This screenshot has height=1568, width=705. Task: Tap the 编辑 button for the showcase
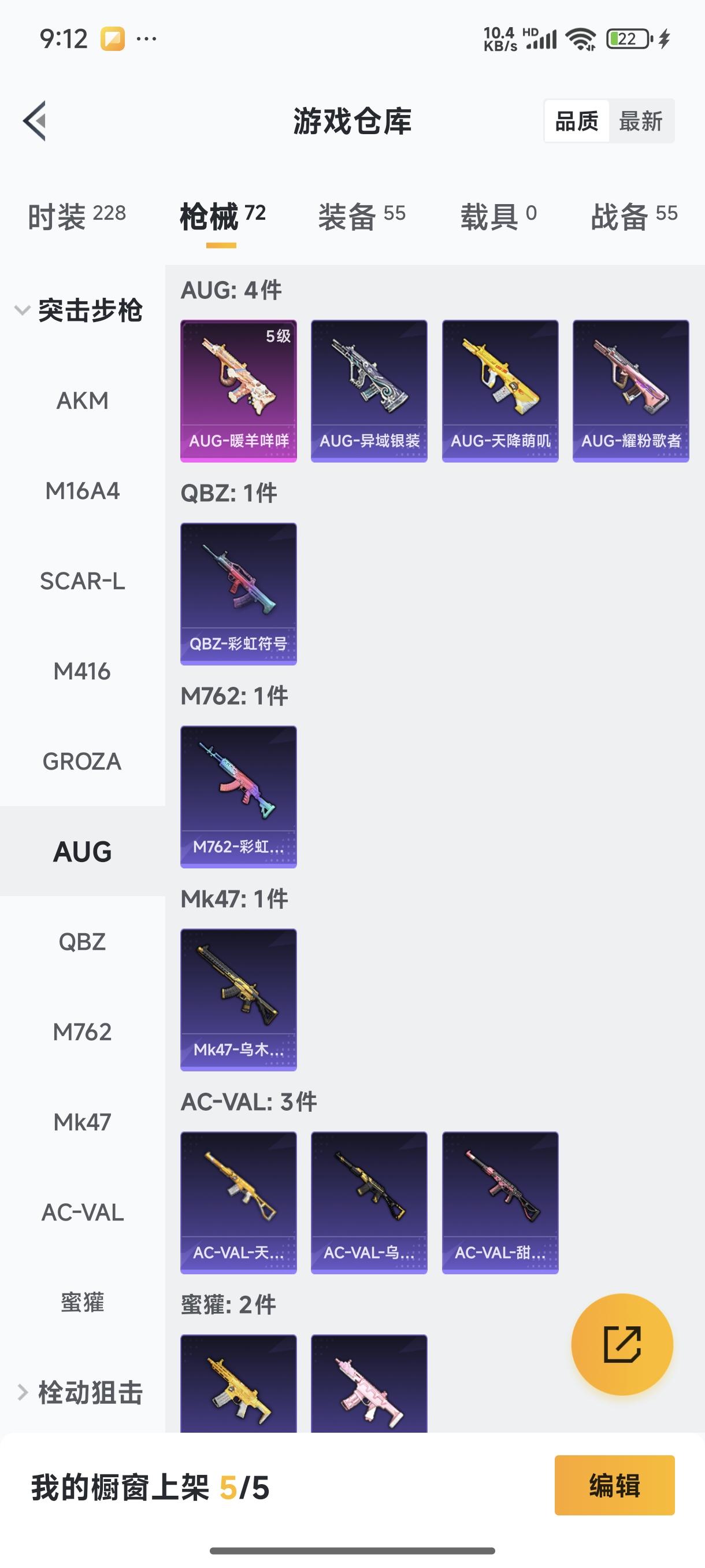point(614,1485)
